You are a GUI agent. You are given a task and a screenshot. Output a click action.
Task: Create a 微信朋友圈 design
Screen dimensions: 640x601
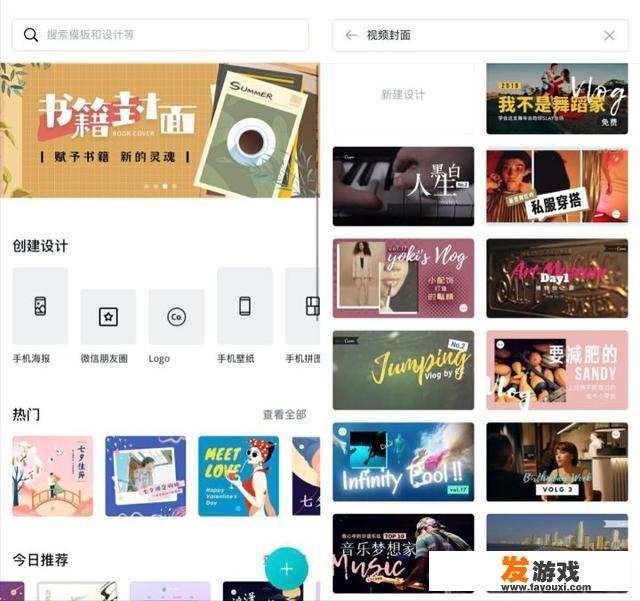pyautogui.click(x=108, y=317)
